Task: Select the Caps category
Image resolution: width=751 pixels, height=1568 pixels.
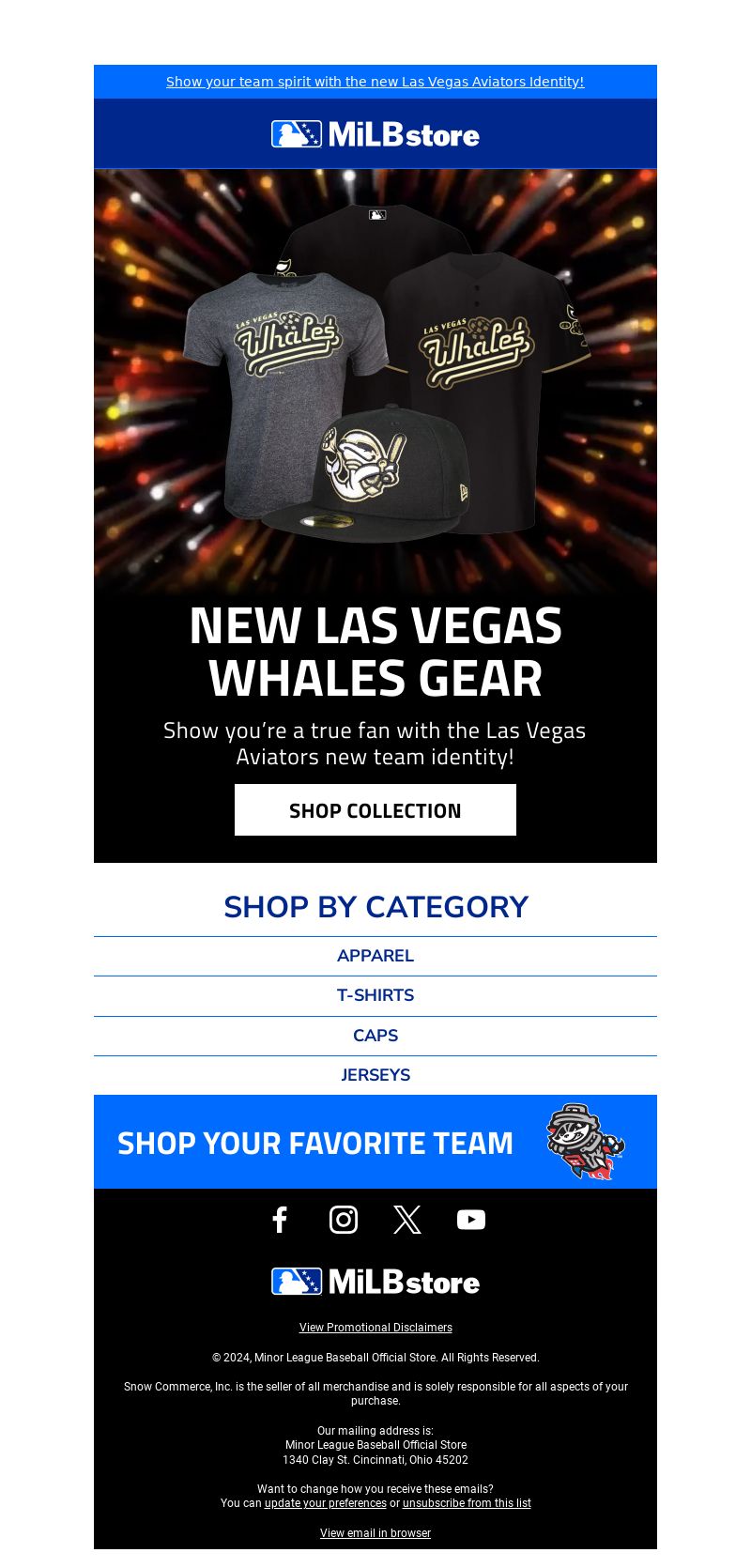Action: tap(375, 1036)
